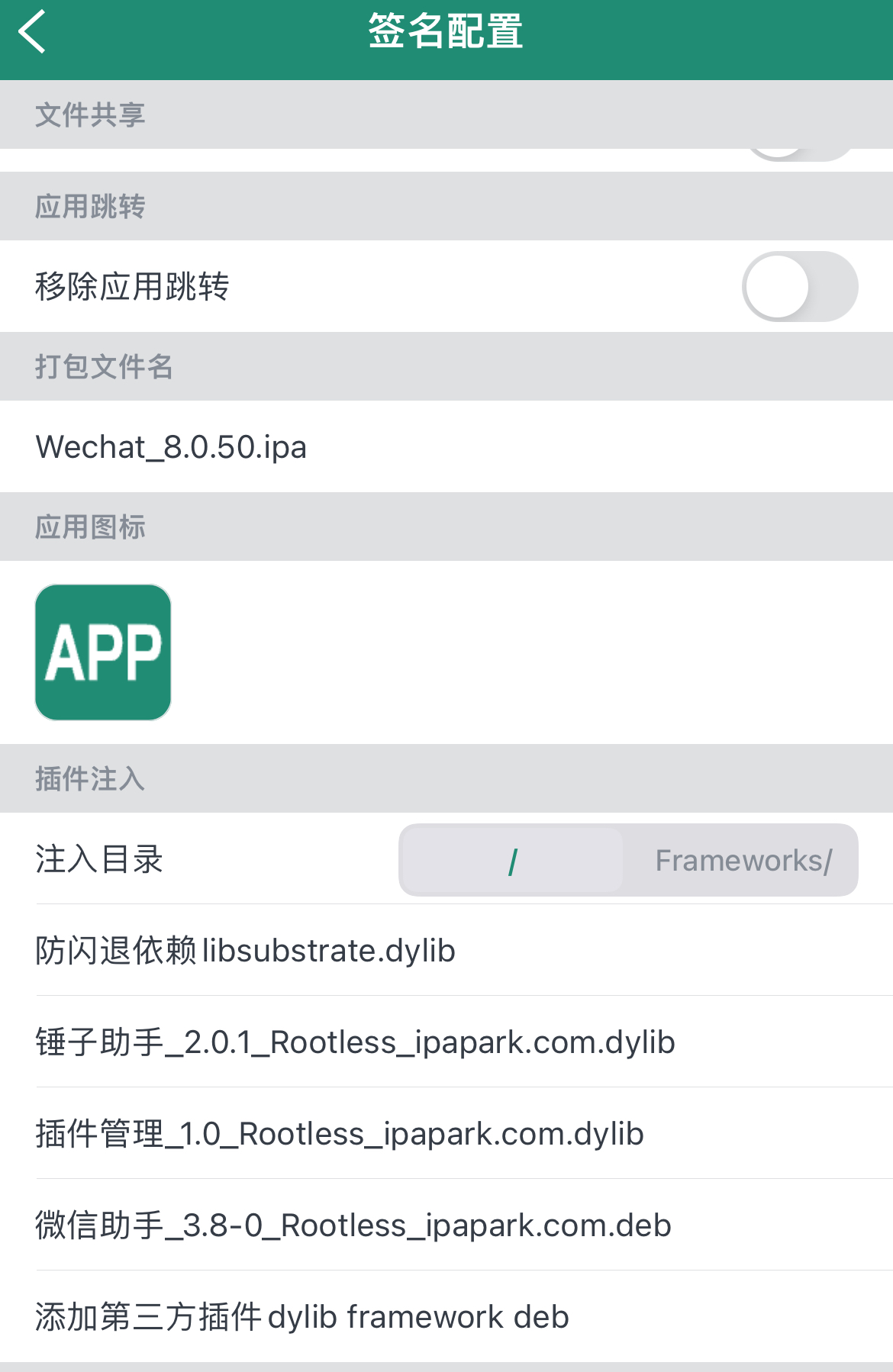893x1372 pixels.
Task: Tap the 注入目录 label
Action: [98, 860]
